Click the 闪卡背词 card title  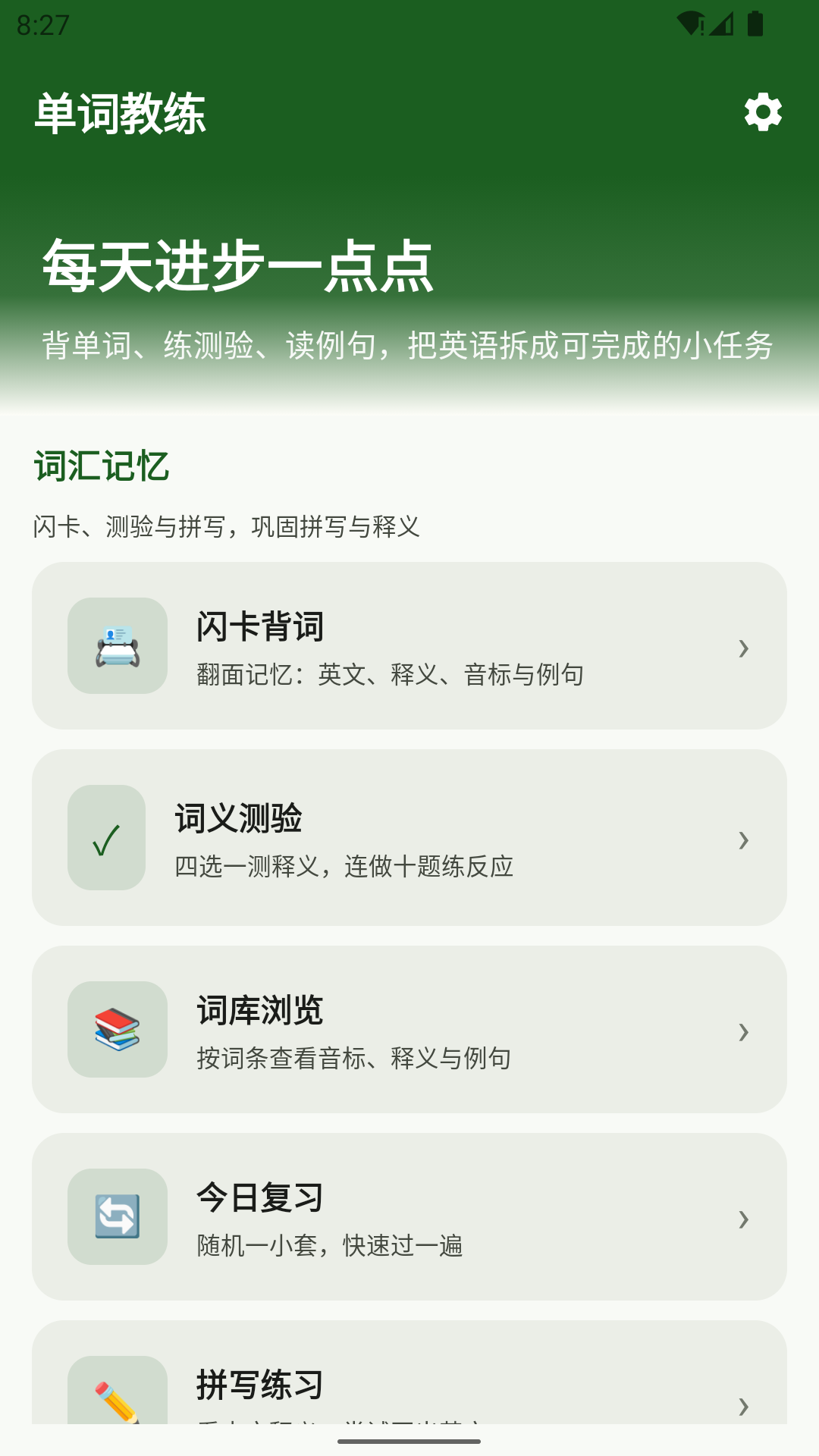click(x=259, y=628)
